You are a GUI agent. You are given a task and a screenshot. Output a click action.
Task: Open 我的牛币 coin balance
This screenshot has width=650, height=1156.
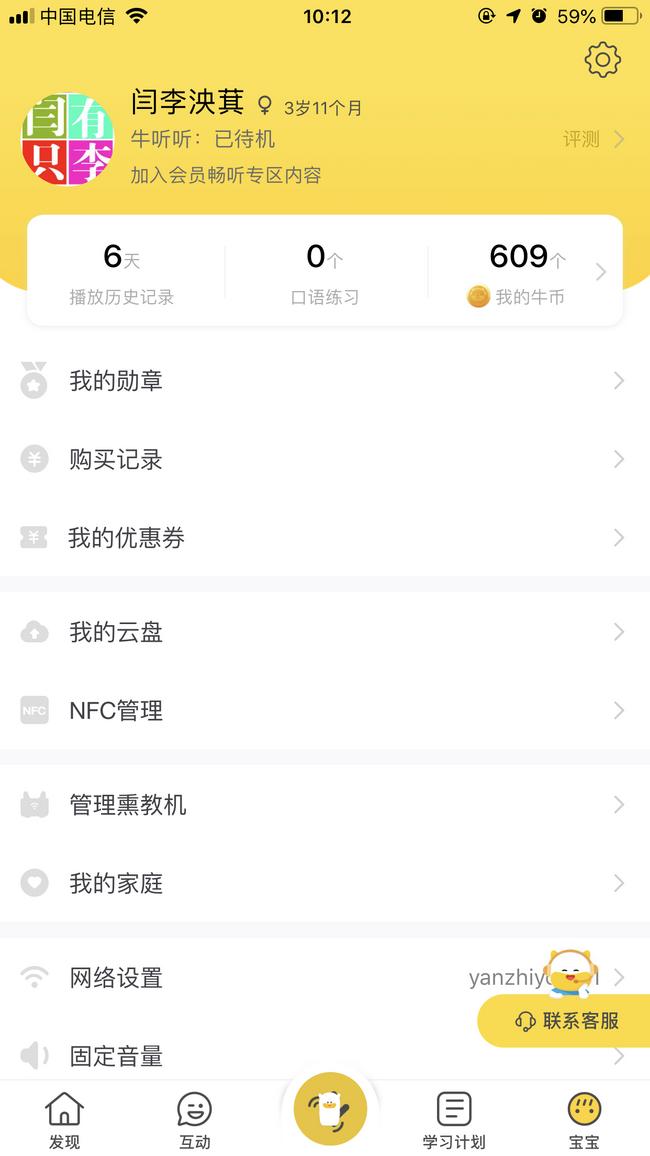(528, 275)
